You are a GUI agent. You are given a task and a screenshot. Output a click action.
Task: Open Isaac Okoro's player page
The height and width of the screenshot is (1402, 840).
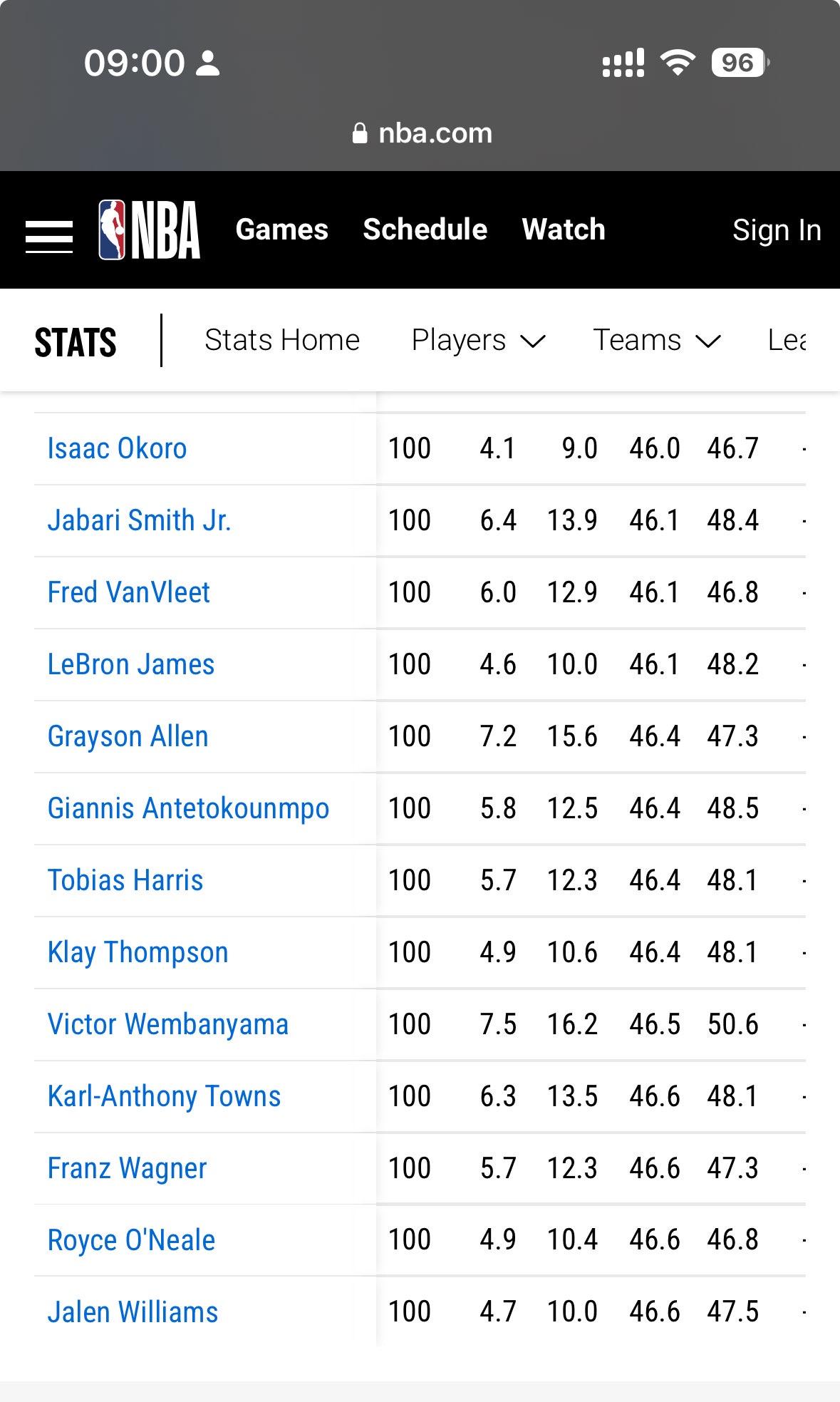pyautogui.click(x=117, y=448)
